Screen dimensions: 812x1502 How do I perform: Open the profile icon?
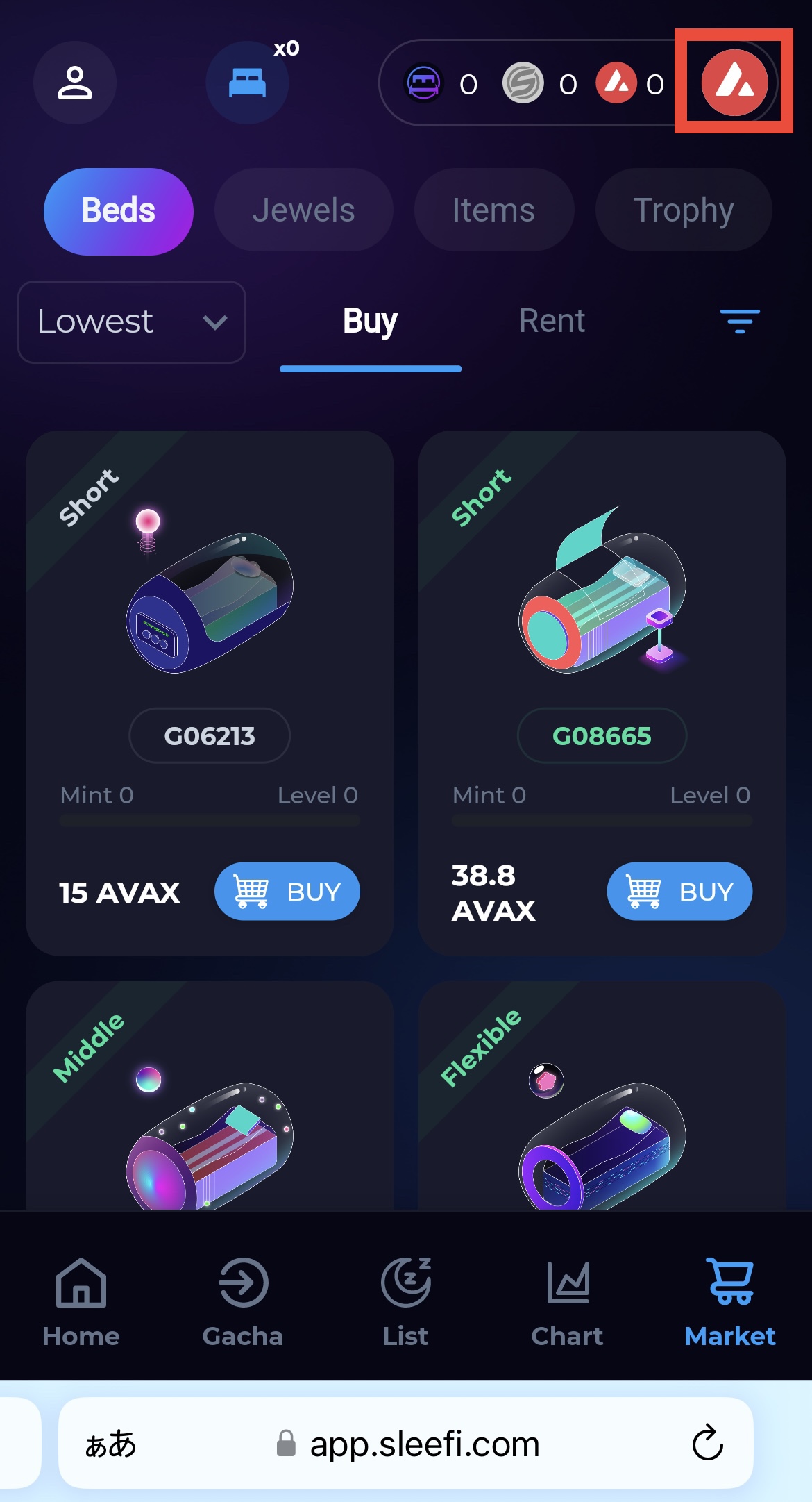pos(75,83)
